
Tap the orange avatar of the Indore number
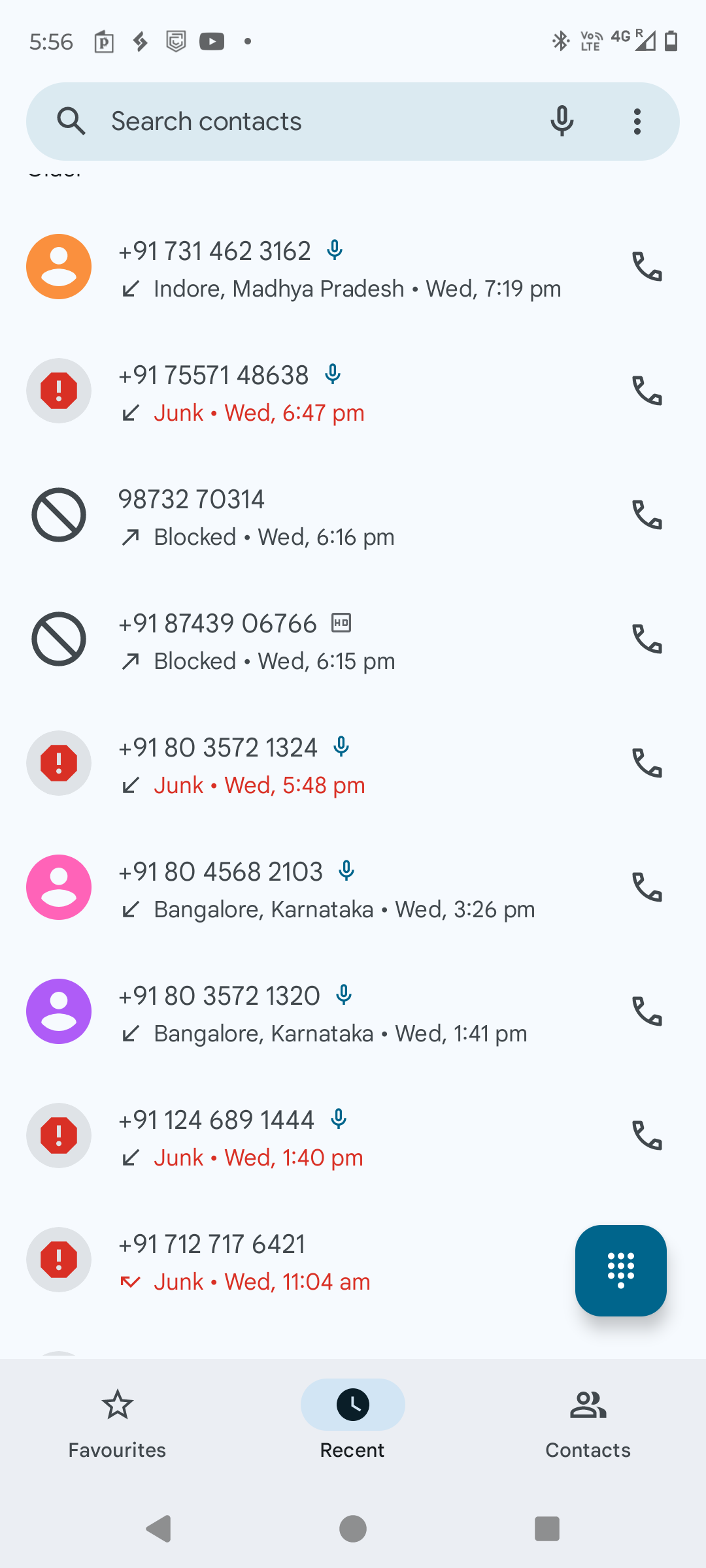pyautogui.click(x=59, y=267)
